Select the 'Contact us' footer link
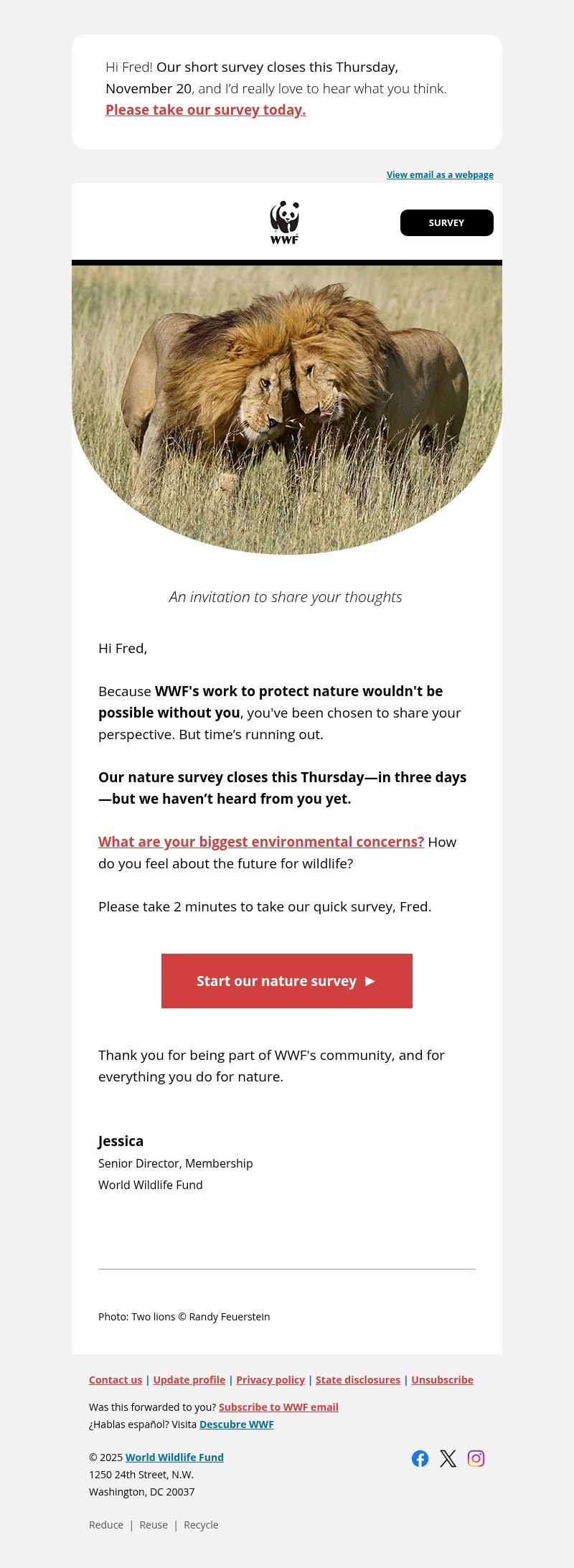574x1568 pixels. (x=115, y=1379)
